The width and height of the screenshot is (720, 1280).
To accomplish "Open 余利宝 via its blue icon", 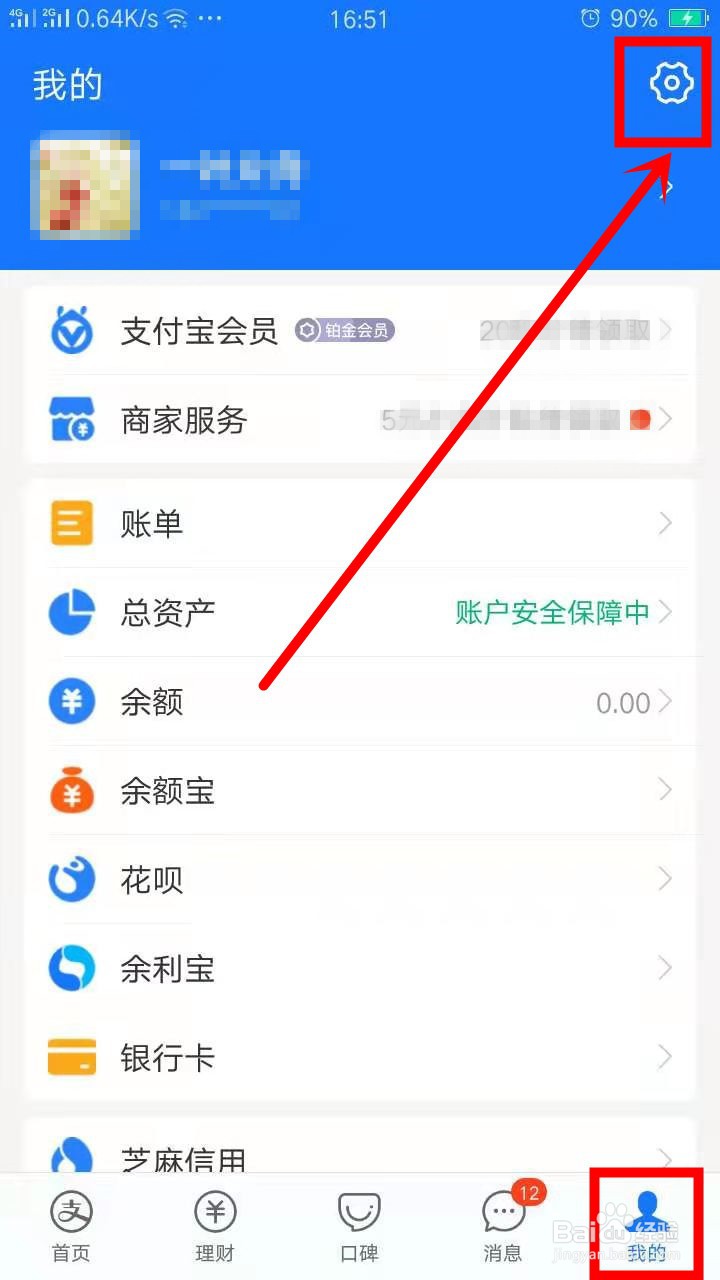I will coord(70,967).
